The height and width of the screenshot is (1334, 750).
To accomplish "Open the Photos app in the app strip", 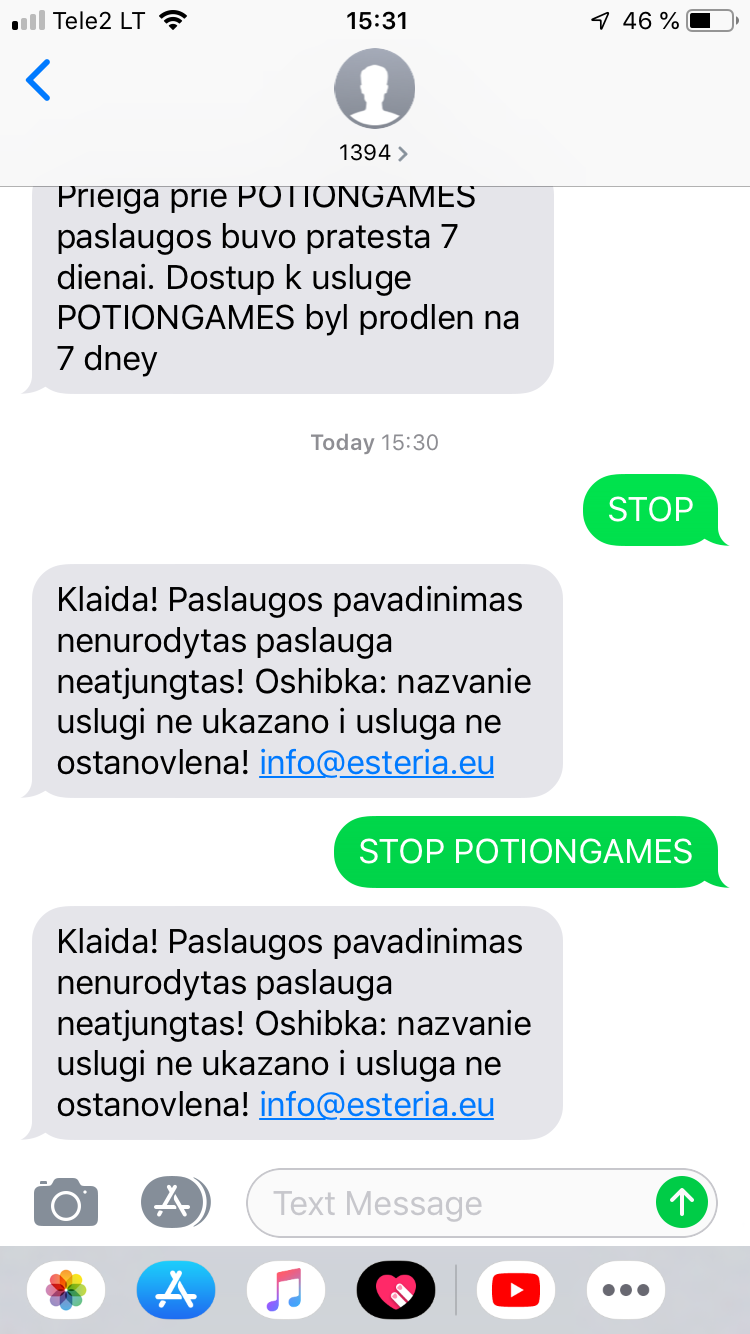I will (x=66, y=1290).
